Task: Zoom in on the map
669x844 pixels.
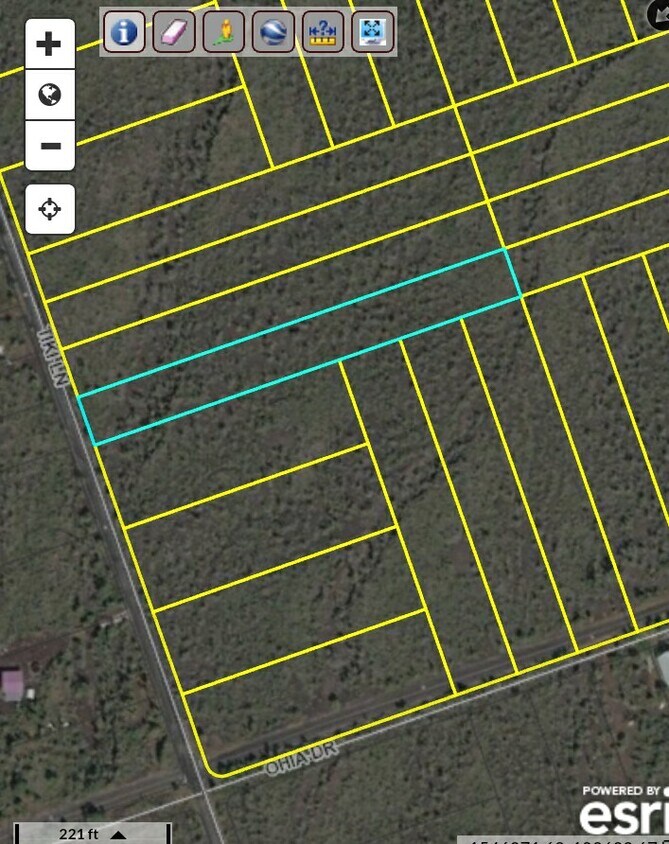Action: [49, 44]
